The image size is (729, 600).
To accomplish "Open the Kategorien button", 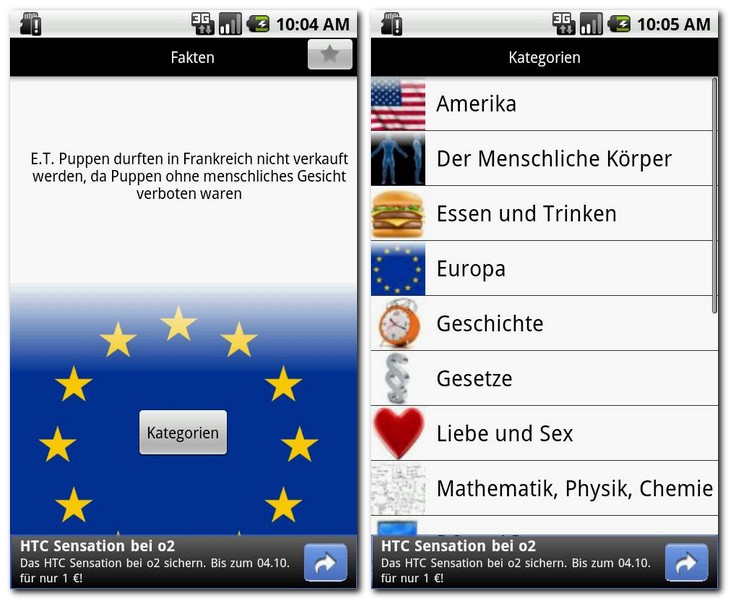I will click(x=183, y=432).
